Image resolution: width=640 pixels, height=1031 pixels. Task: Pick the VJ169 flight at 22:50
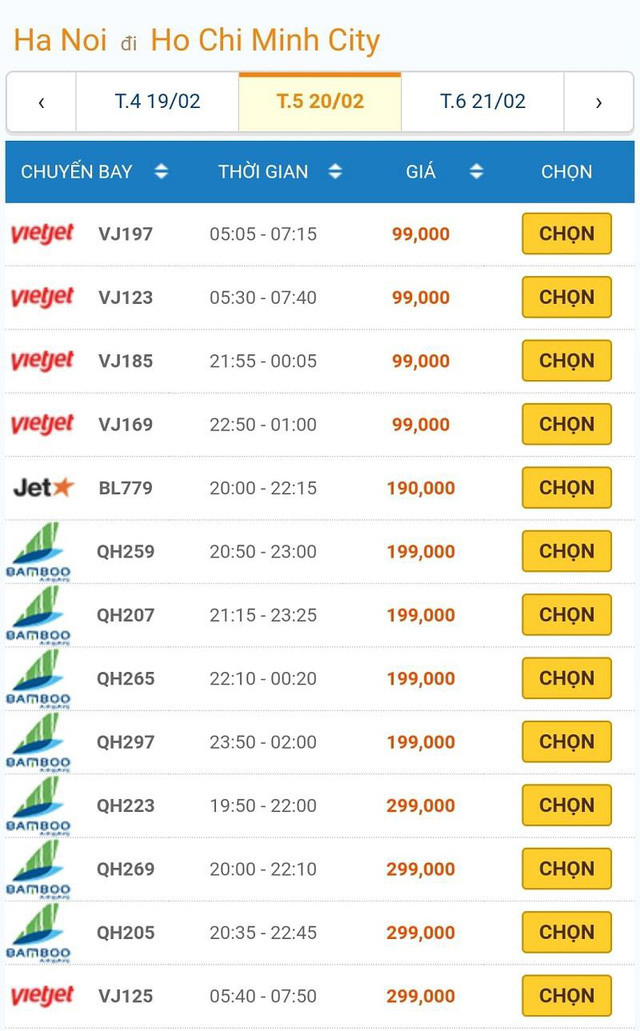tap(566, 424)
